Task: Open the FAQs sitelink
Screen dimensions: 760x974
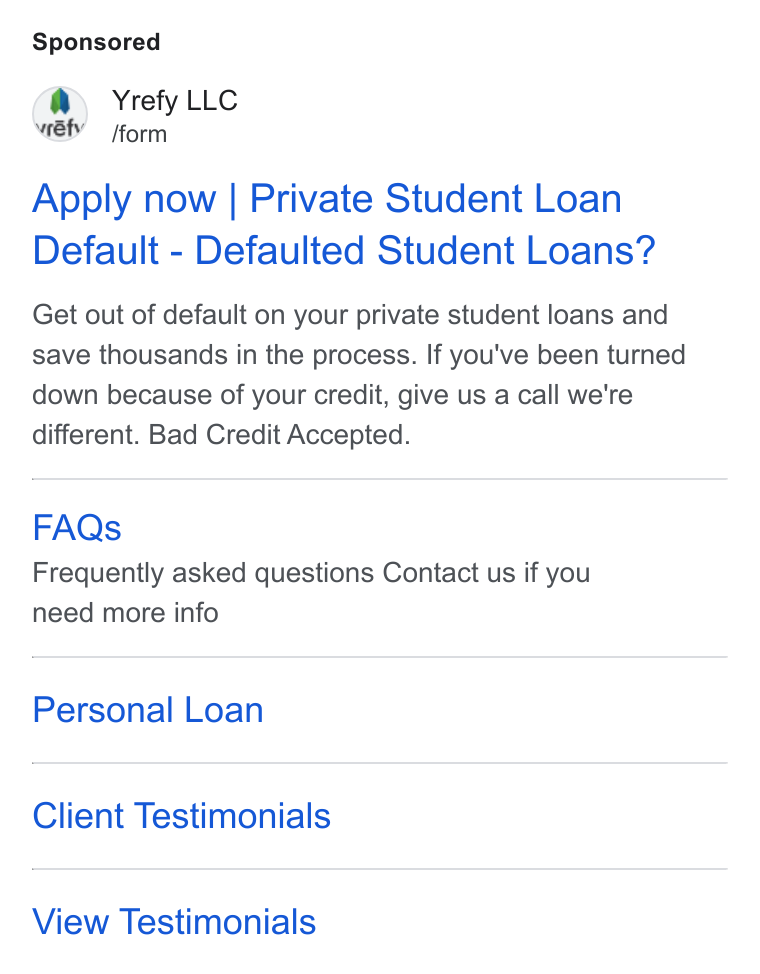Action: pos(76,528)
